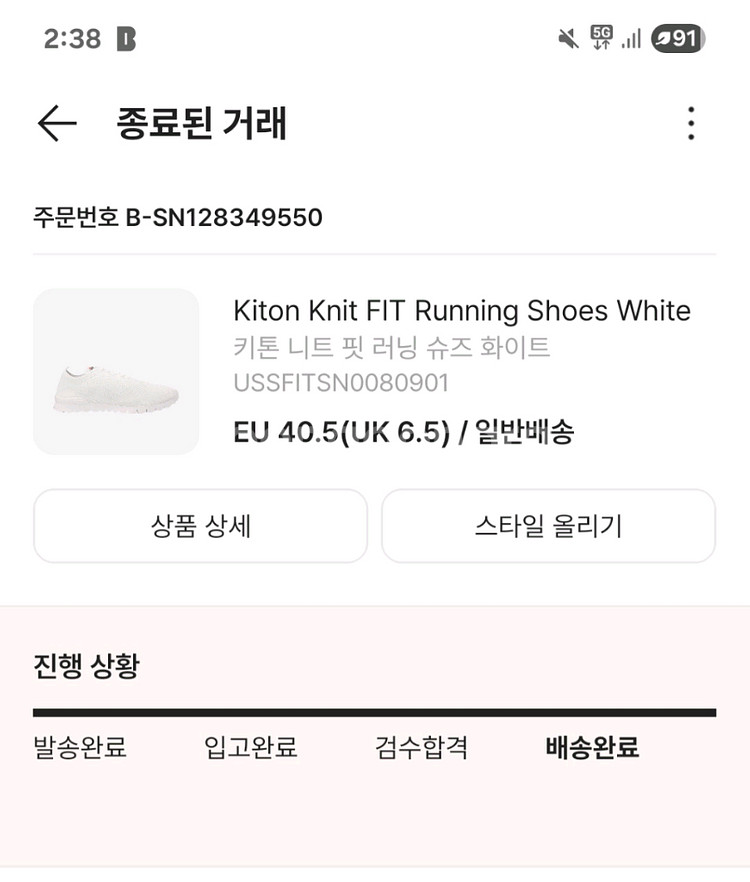Open the 상품 상세 product details

click(200, 526)
